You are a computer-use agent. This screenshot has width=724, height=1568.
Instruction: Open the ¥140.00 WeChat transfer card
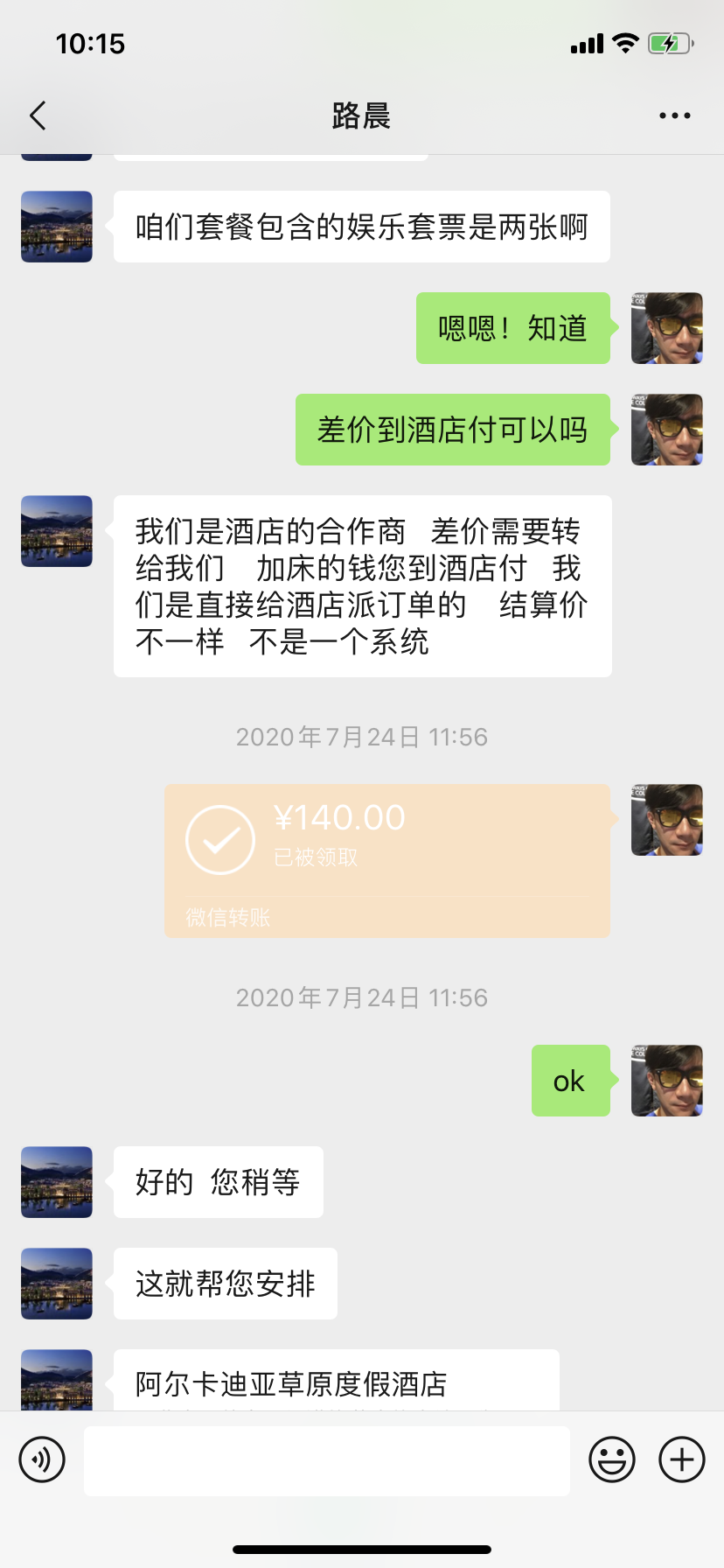386,860
